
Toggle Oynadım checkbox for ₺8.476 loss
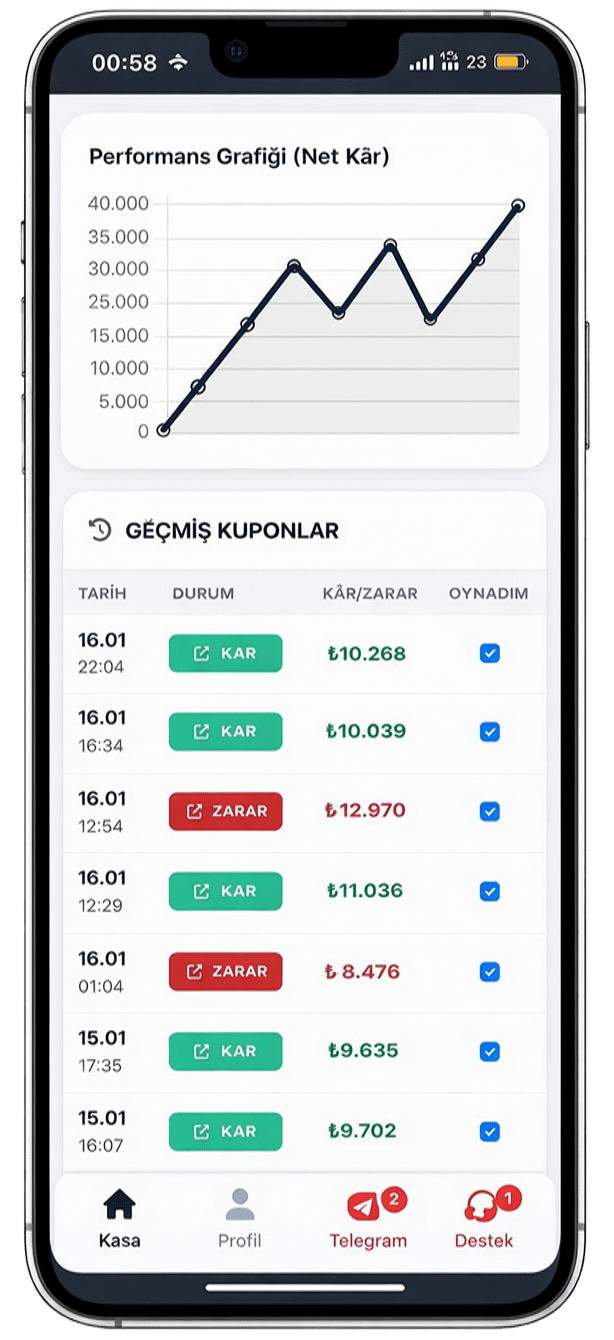(490, 971)
